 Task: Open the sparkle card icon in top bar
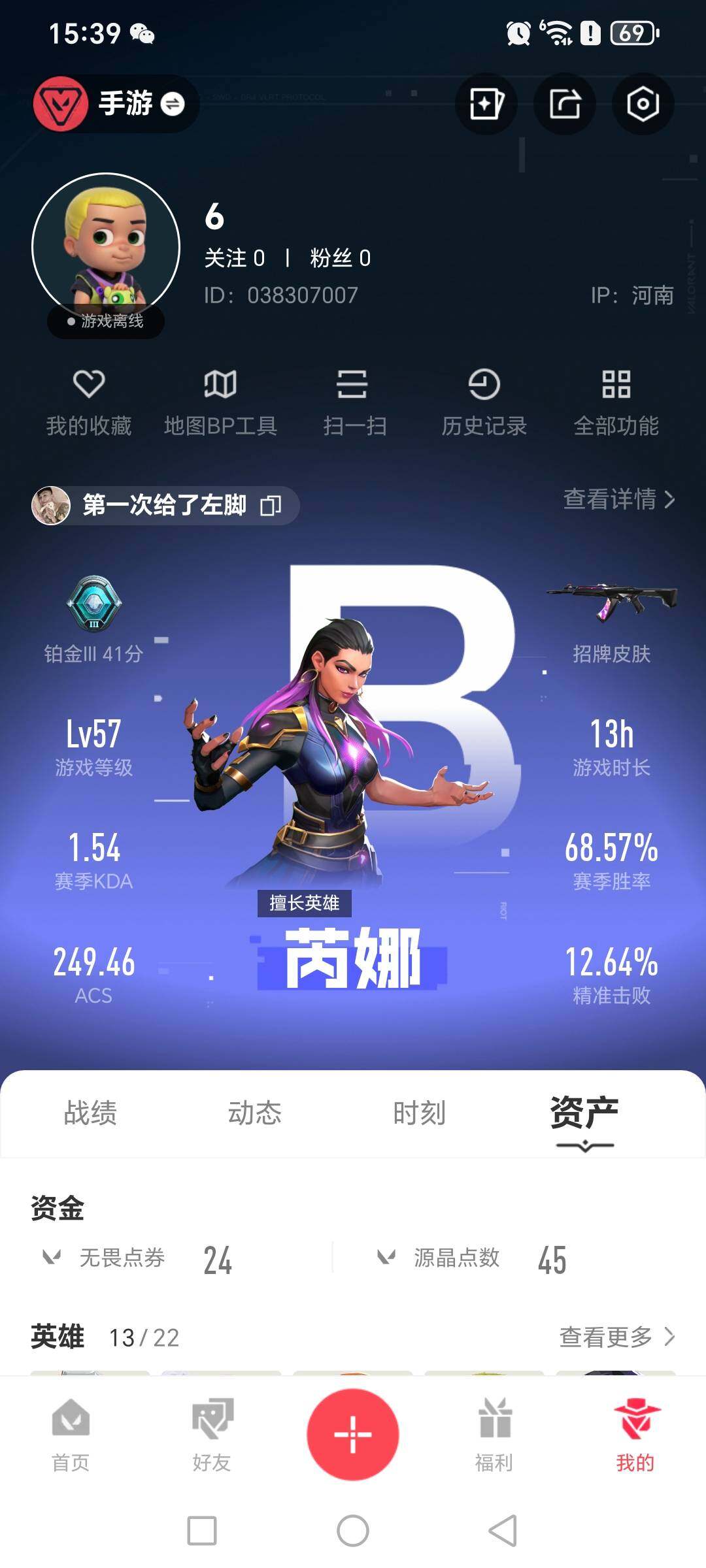[x=486, y=104]
